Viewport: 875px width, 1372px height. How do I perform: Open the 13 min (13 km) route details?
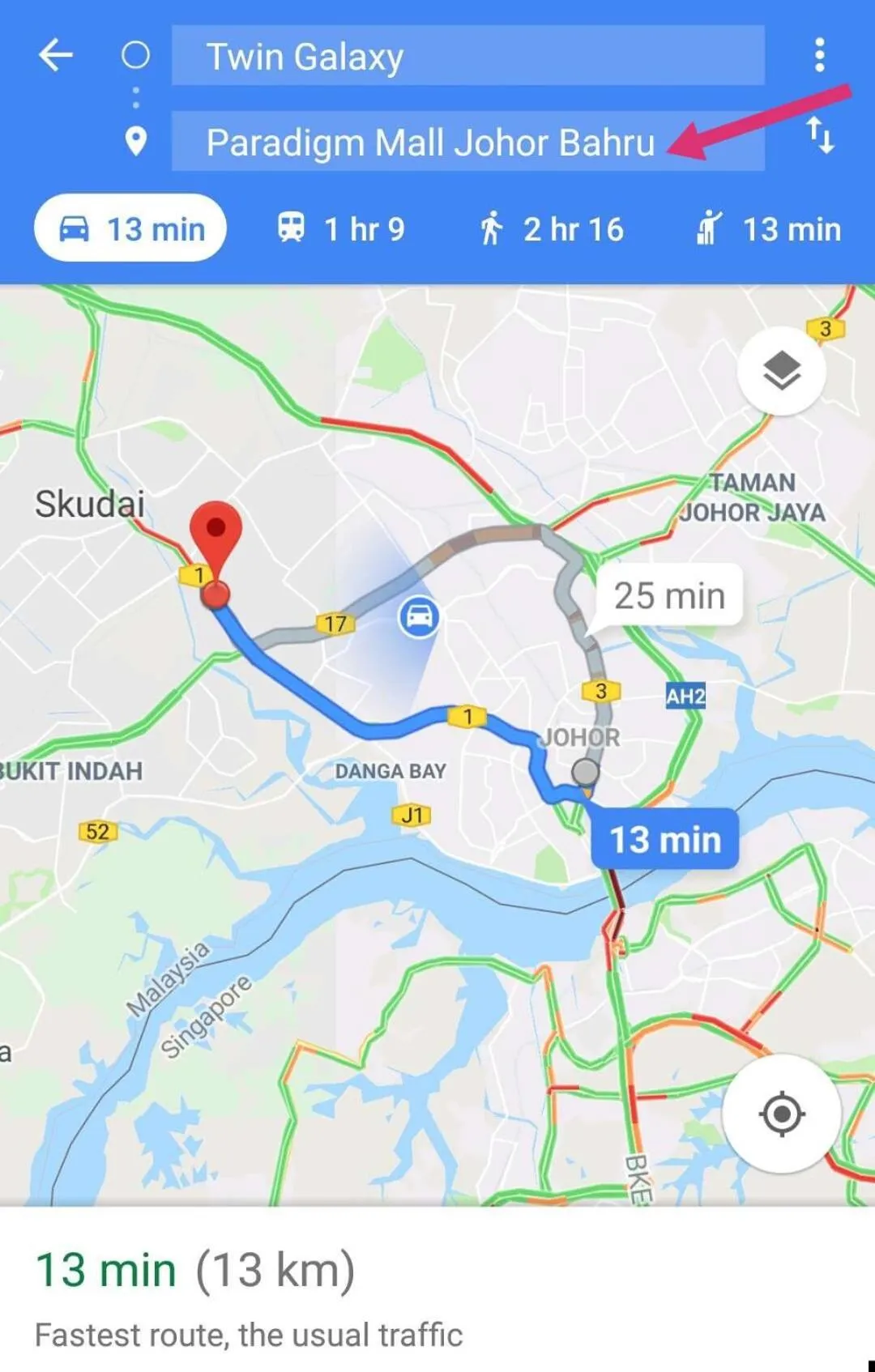tap(194, 1272)
